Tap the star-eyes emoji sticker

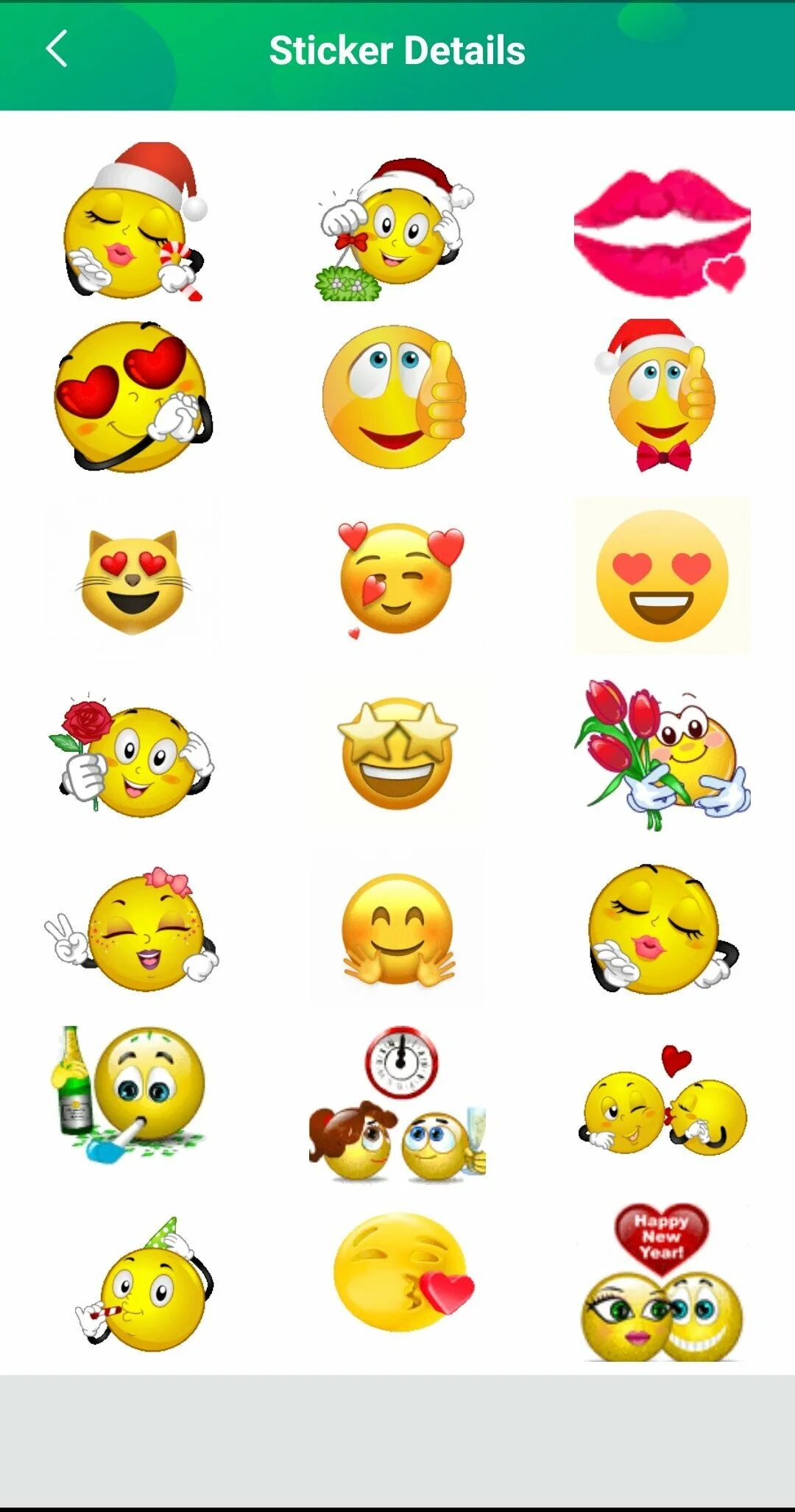(x=397, y=753)
